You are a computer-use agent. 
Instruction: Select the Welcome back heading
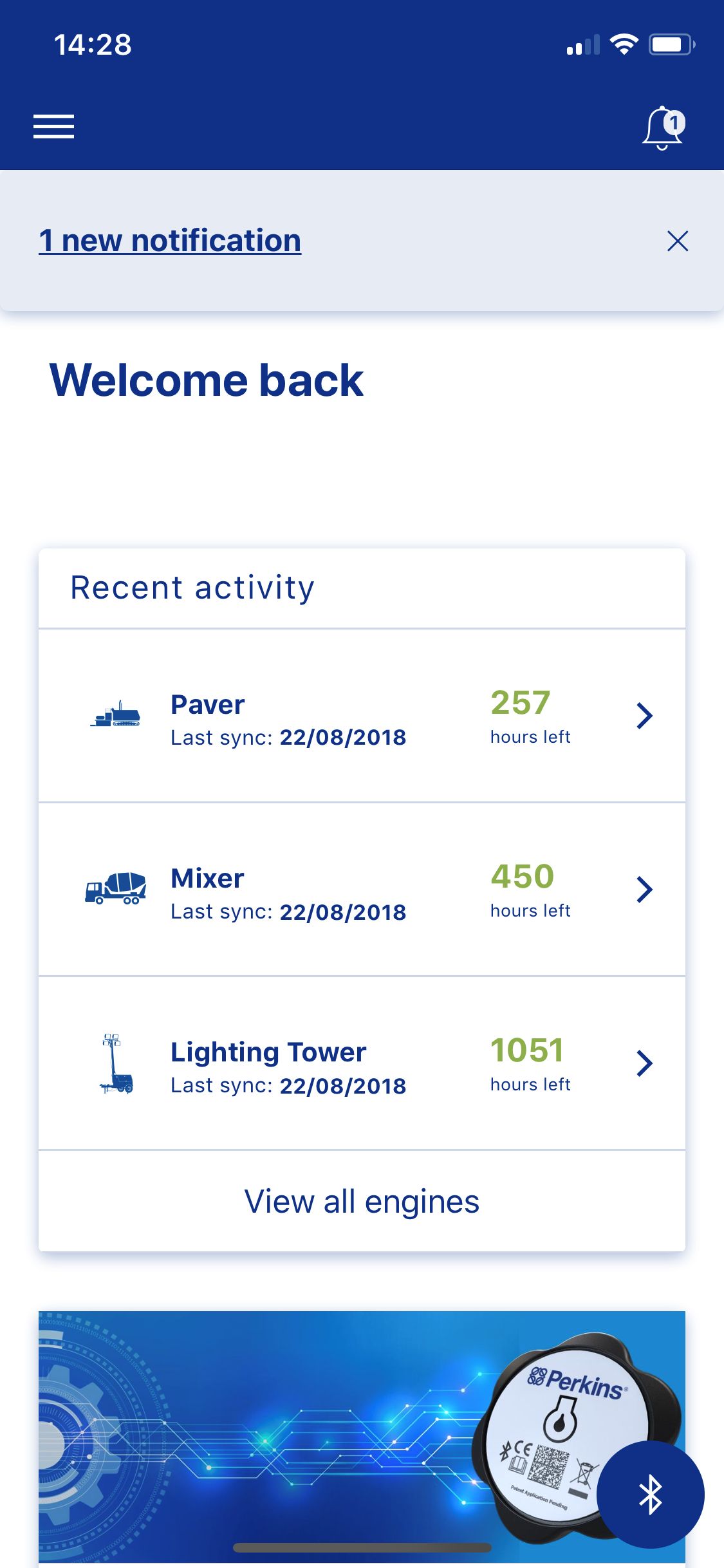click(207, 380)
